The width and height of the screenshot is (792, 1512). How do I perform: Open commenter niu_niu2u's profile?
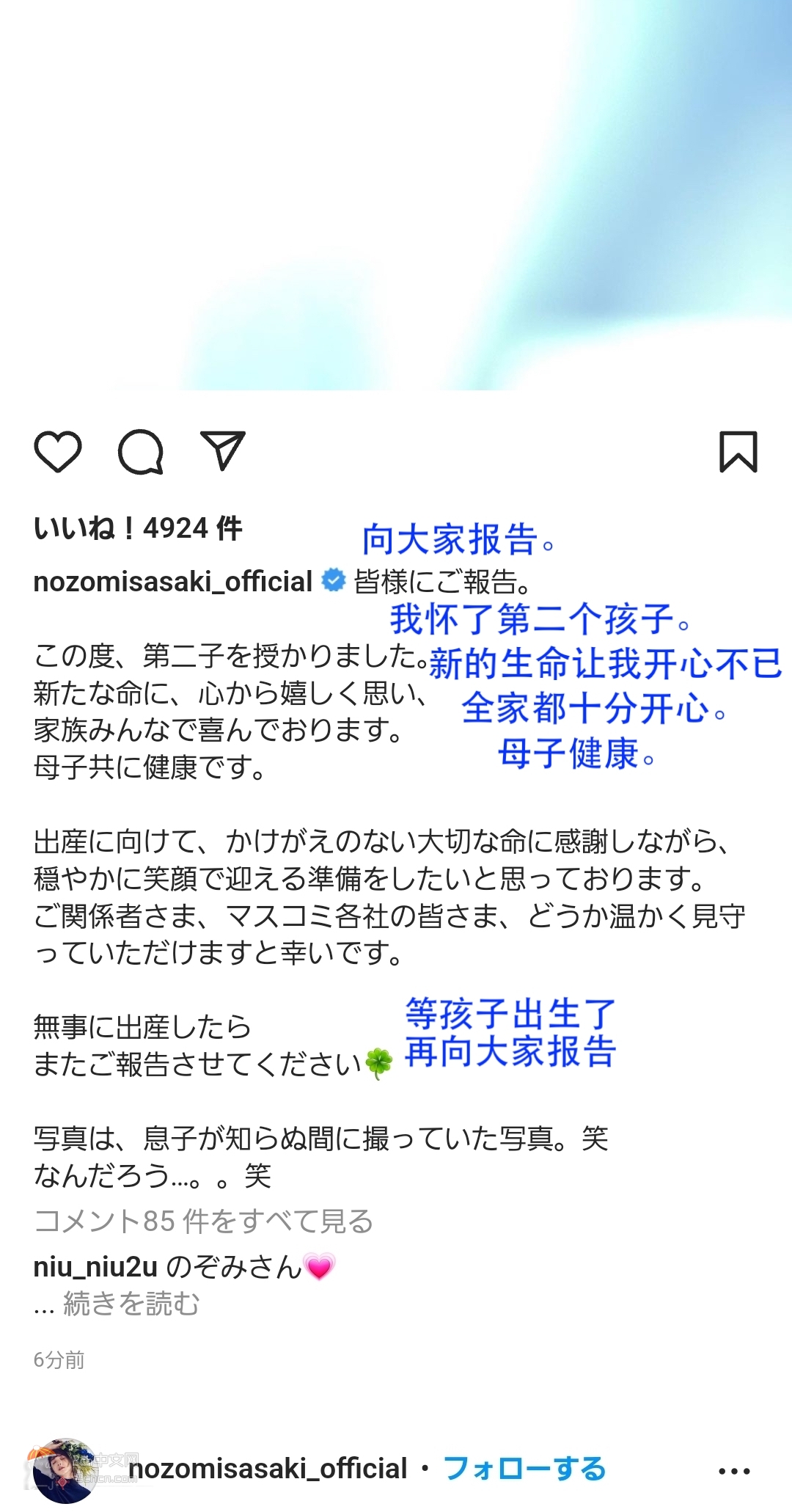click(x=95, y=1267)
